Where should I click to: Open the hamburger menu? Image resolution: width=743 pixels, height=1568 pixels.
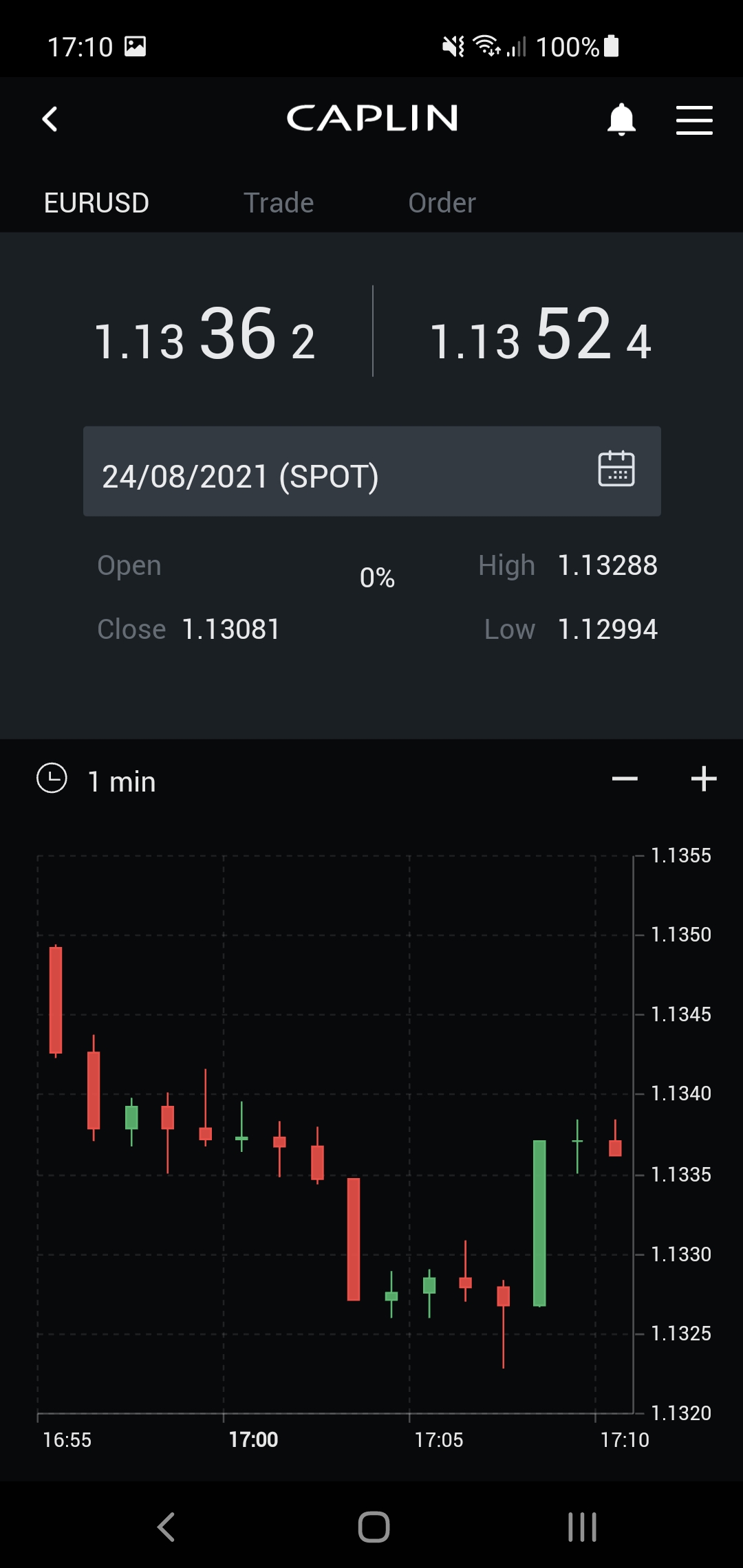point(693,120)
